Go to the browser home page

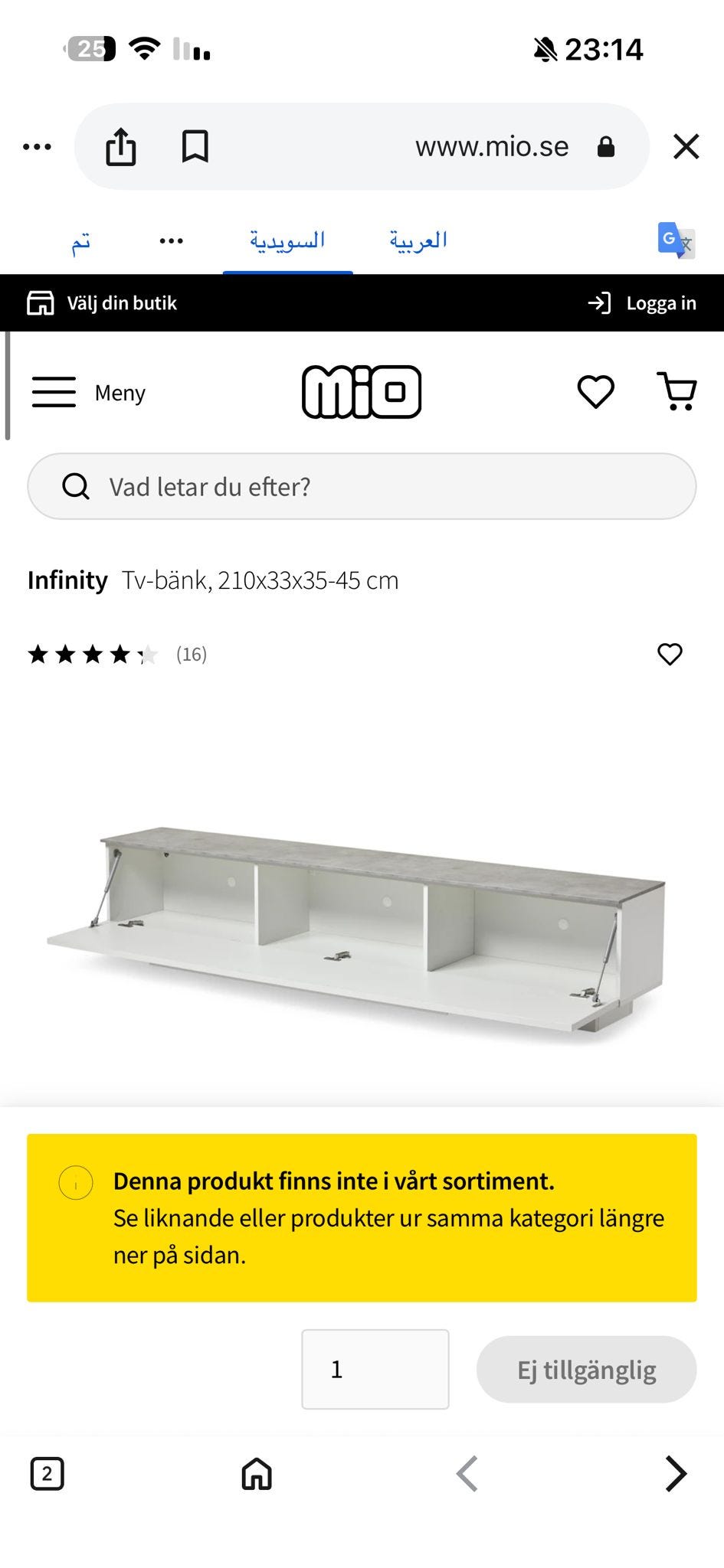[257, 1473]
